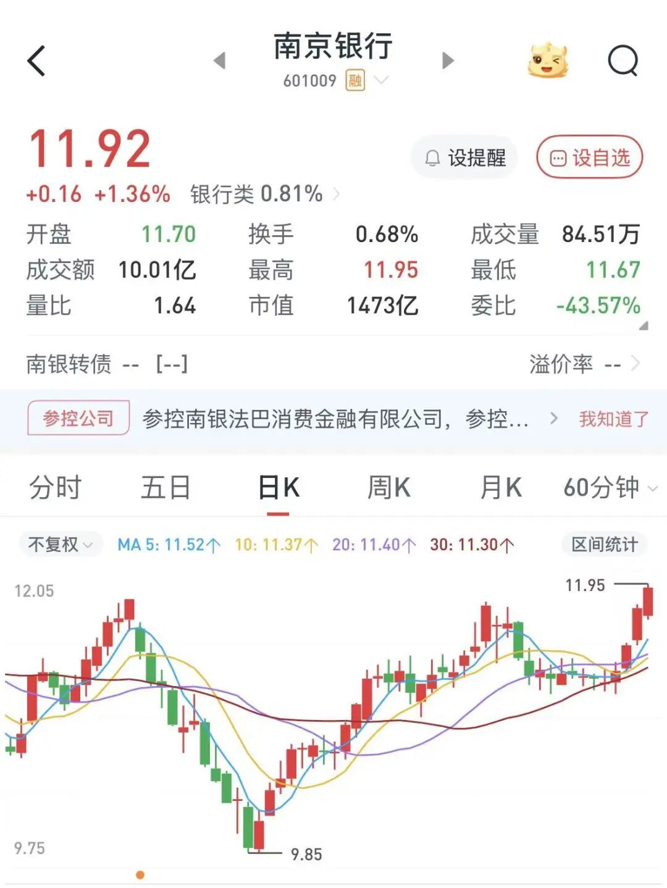Open the 不复权 adjustment dropdown
The image size is (667, 888).
click(61, 545)
